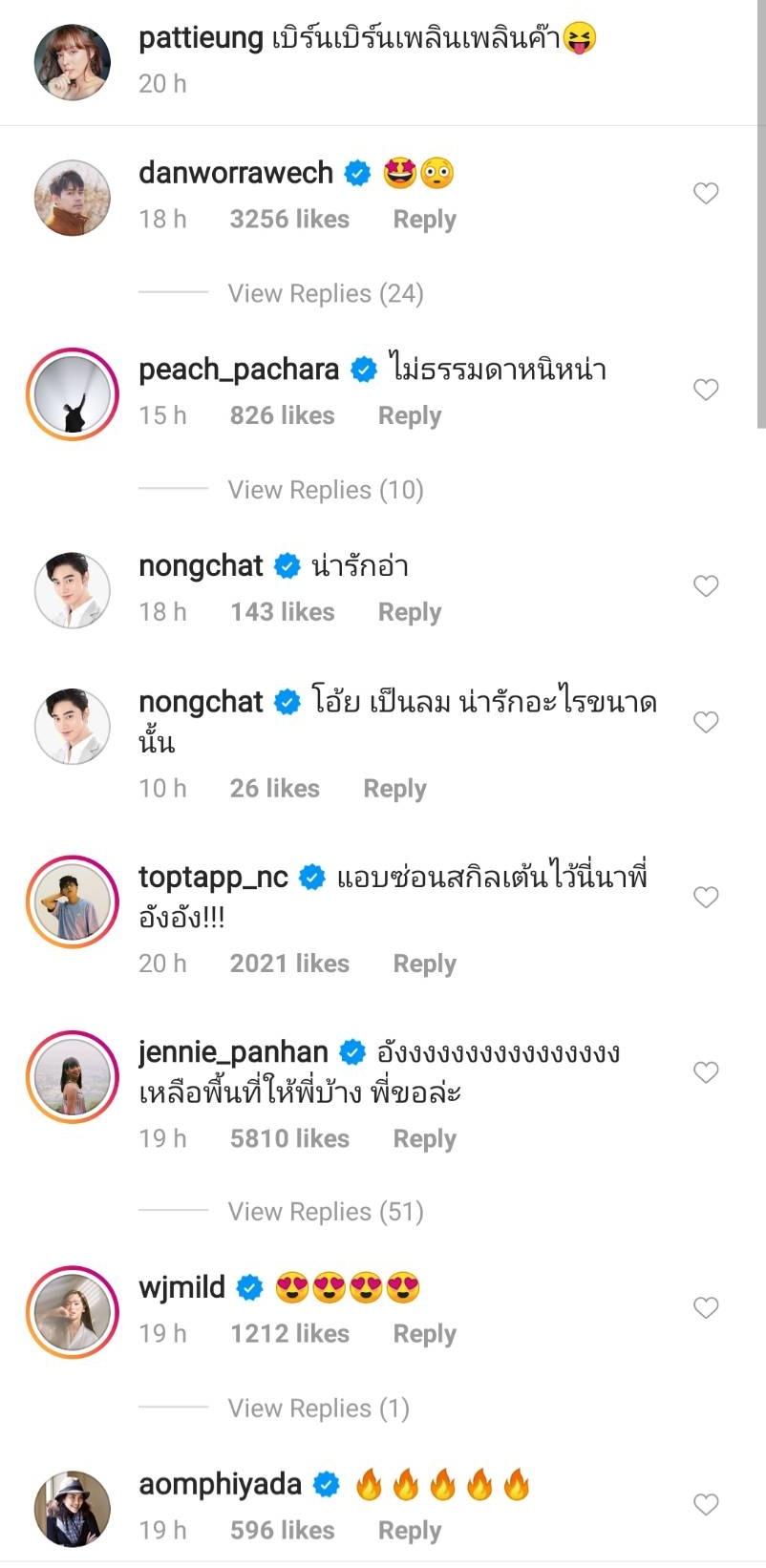This screenshot has height=1568, width=766.
Task: Reply to jennie_panhan's comment
Action: click(424, 1139)
